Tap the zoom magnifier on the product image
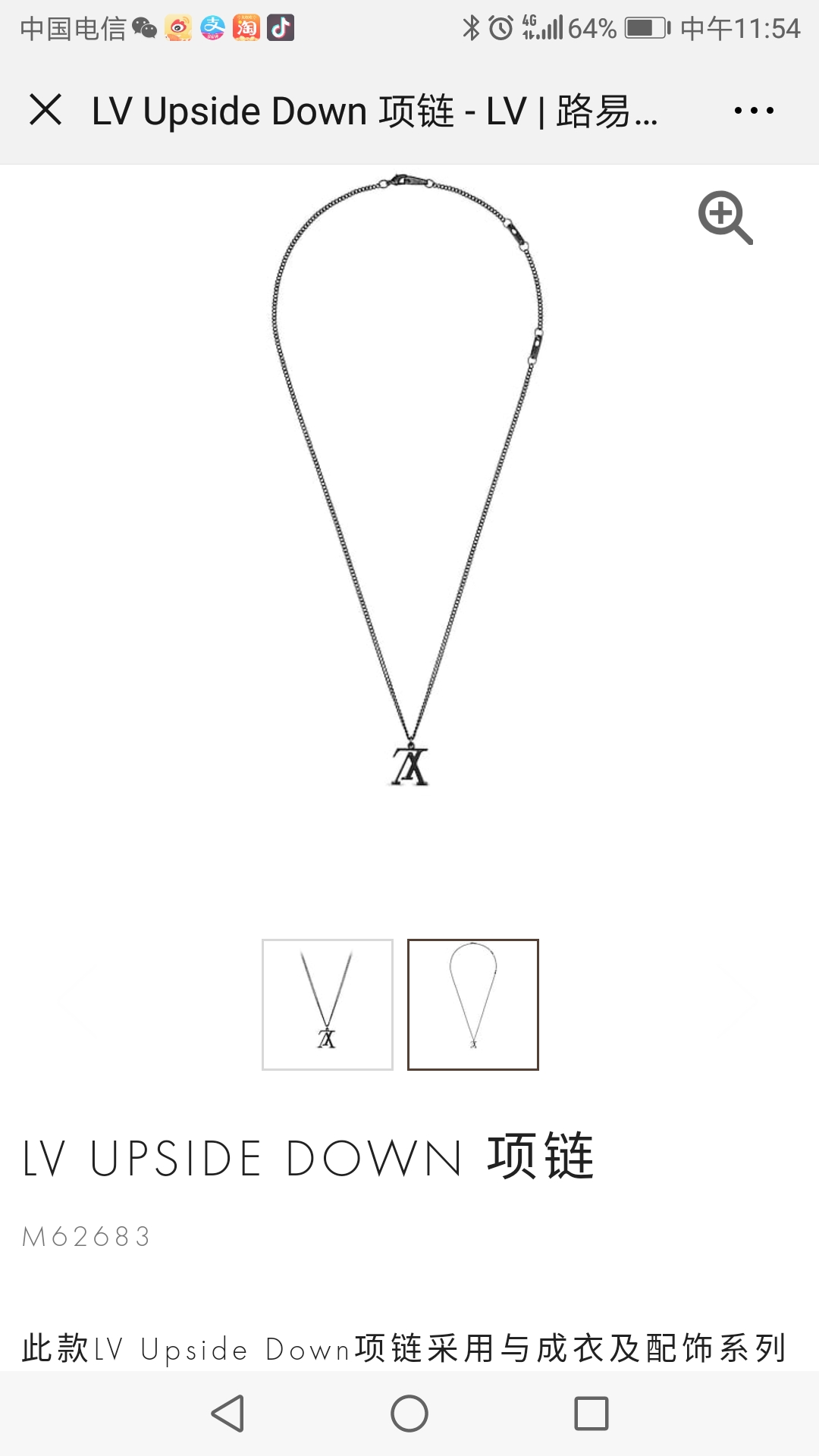The image size is (819, 1456). (x=725, y=218)
